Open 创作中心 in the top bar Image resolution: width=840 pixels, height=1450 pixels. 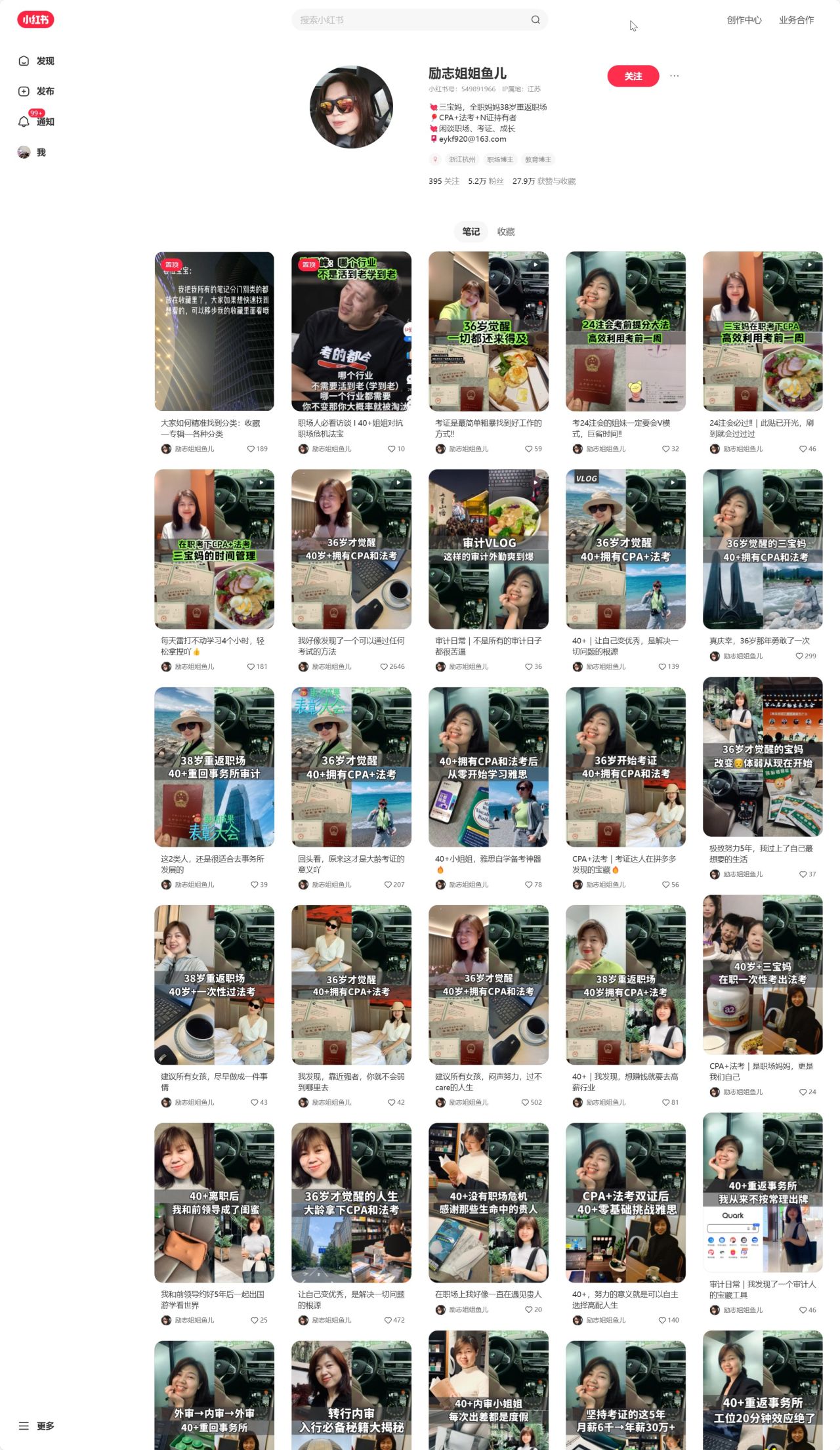[x=744, y=20]
